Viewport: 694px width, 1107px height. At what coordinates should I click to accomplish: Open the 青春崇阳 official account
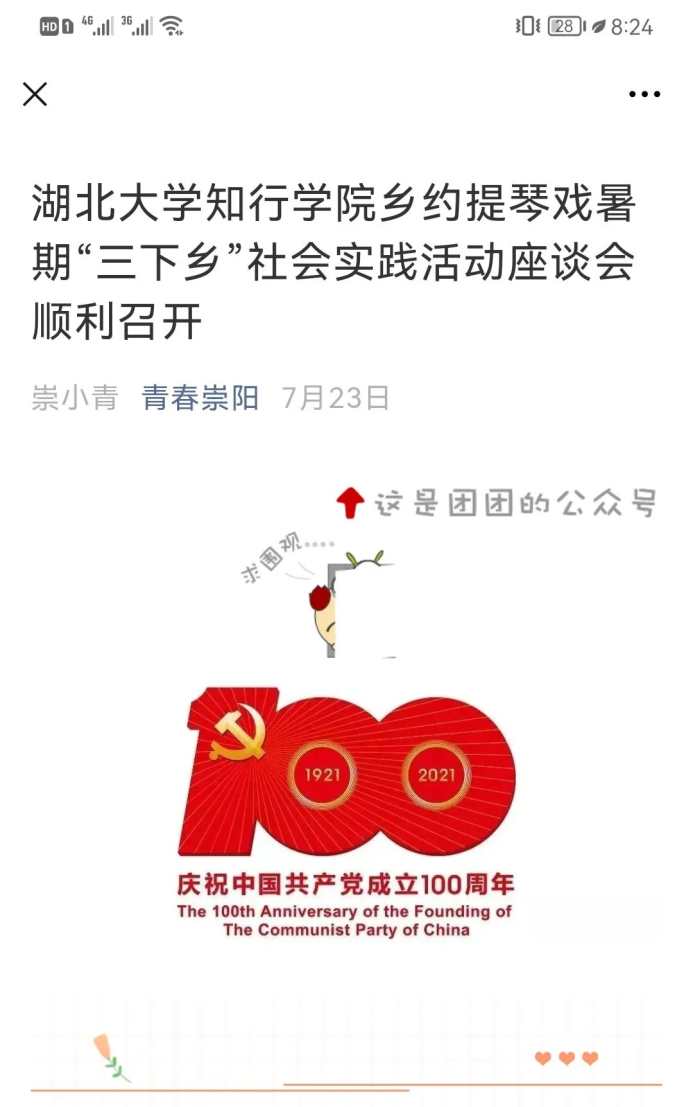click(200, 398)
